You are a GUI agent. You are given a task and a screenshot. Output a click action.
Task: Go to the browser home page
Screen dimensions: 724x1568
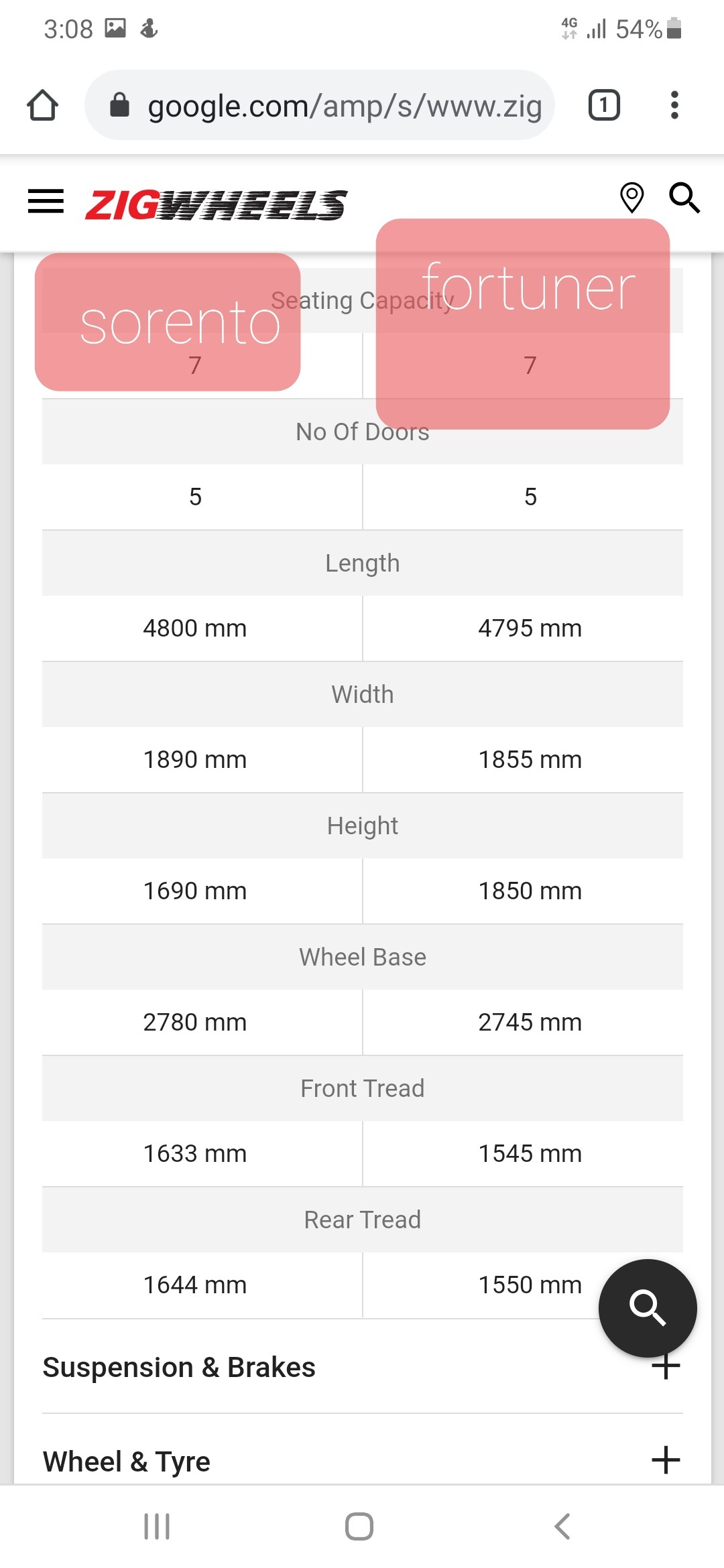42,105
